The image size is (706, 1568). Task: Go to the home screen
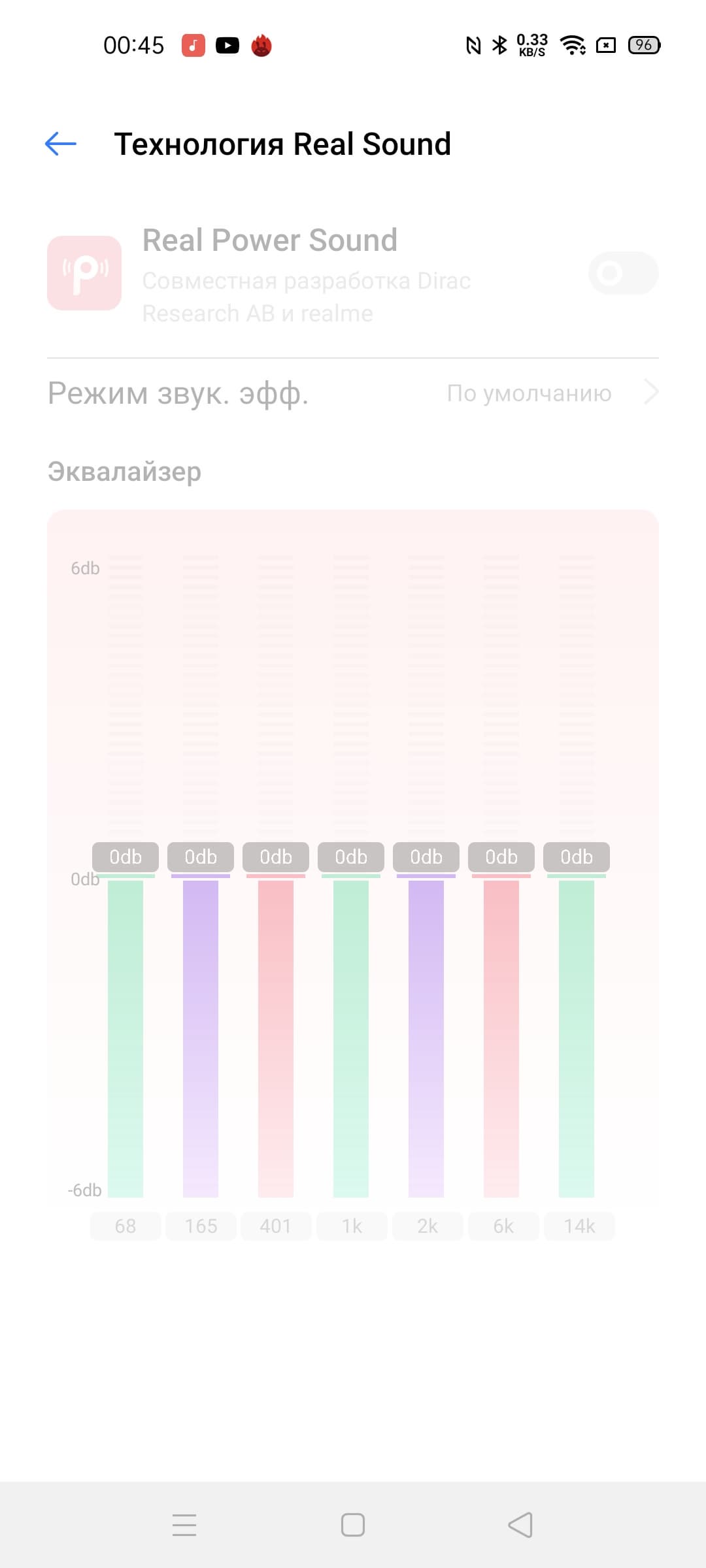pos(353,1525)
